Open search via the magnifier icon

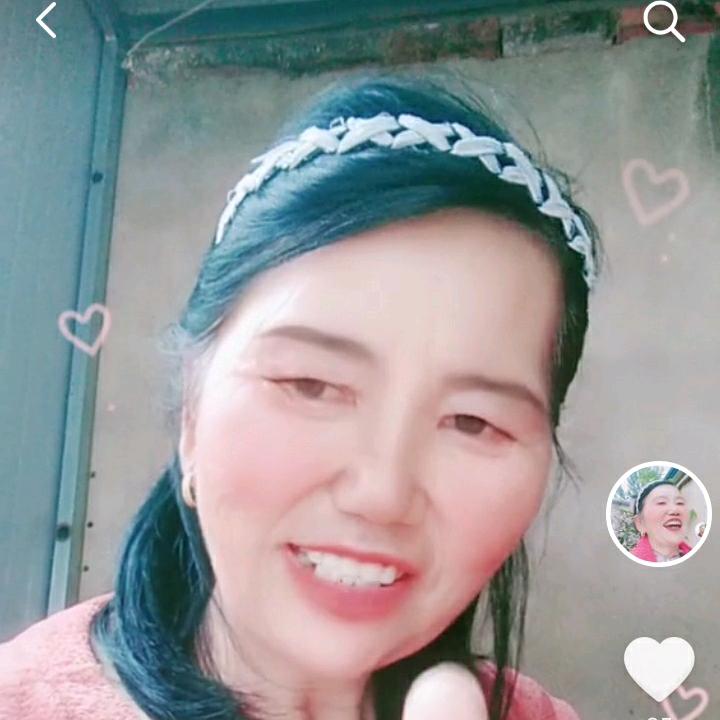pyautogui.click(x=664, y=22)
